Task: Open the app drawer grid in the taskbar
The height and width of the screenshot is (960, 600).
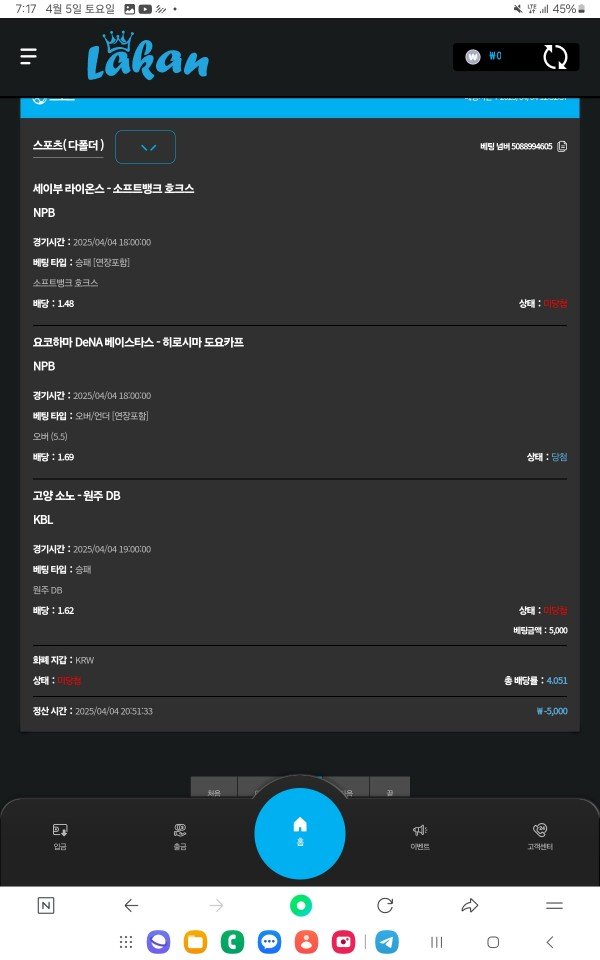Action: [126, 942]
